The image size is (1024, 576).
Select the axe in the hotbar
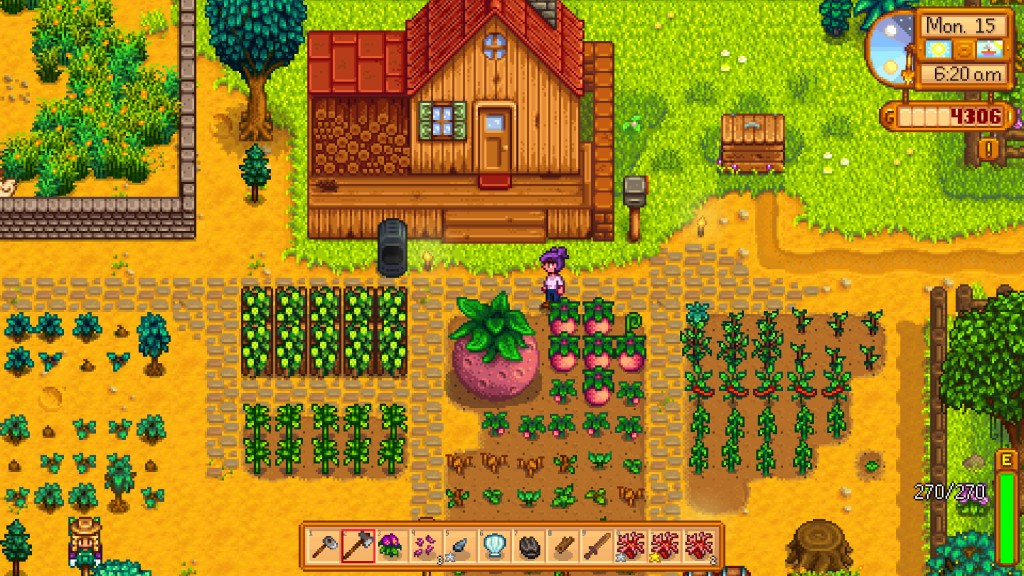coord(358,546)
